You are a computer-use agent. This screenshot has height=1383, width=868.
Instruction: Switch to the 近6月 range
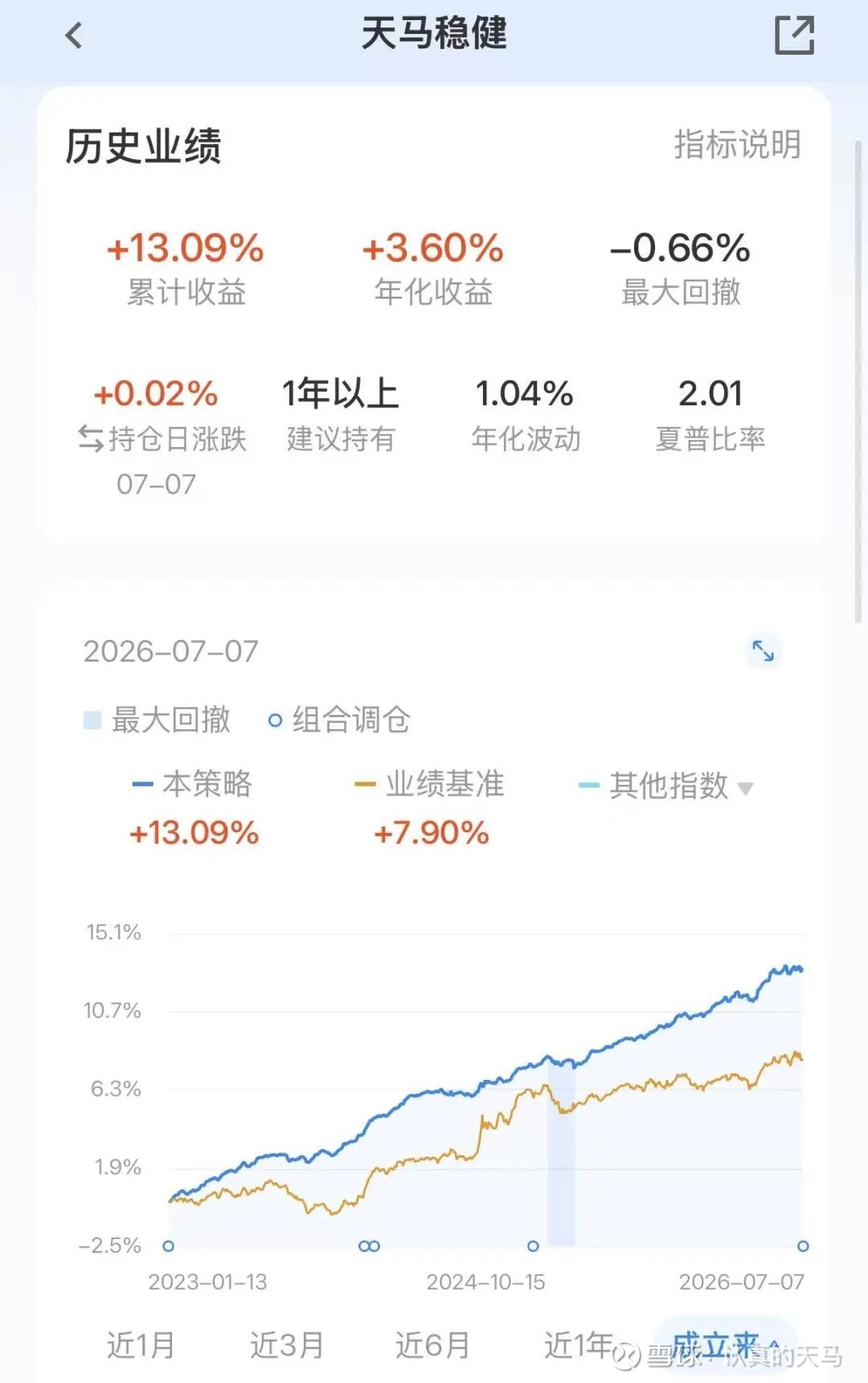pos(432,1344)
